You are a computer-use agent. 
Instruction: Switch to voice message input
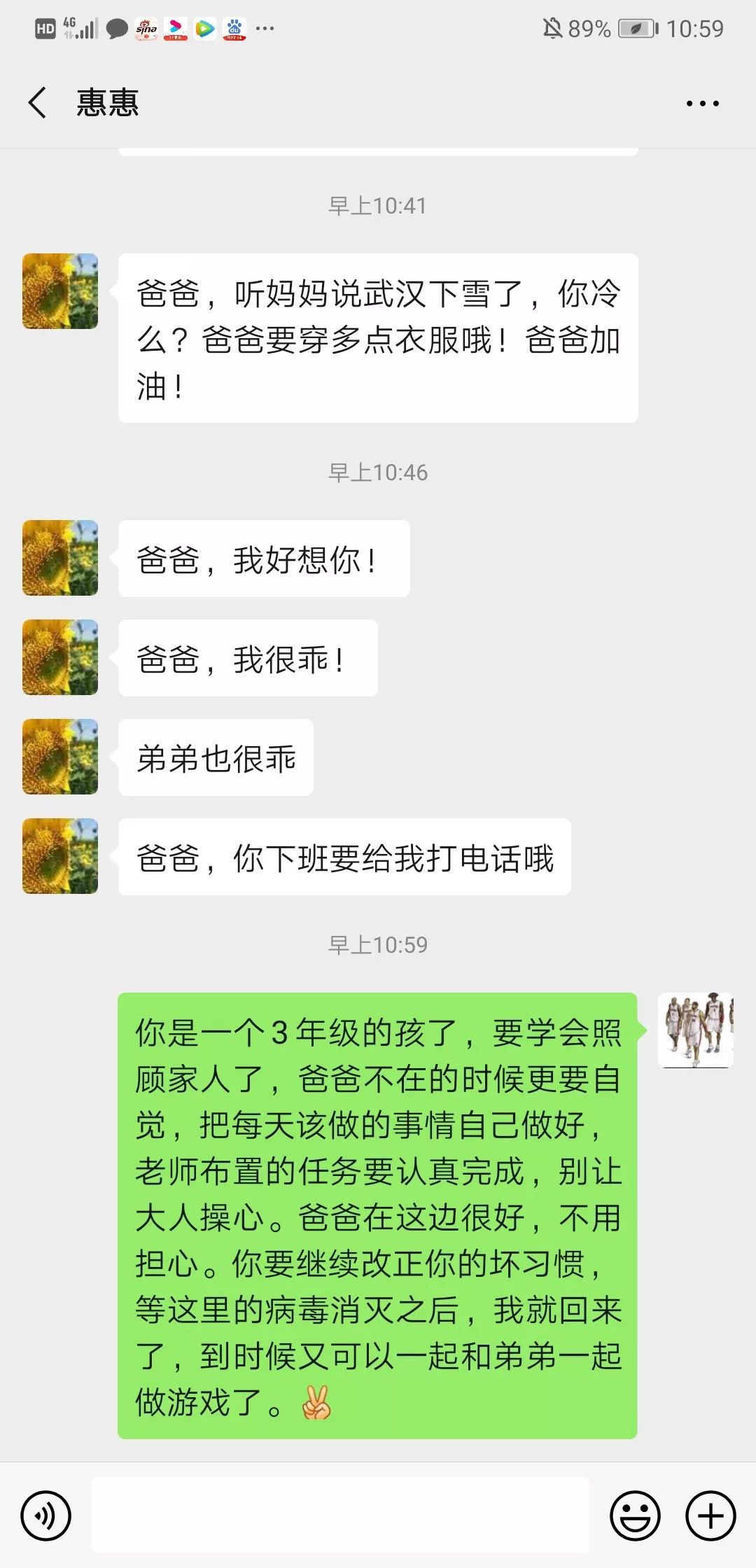click(46, 1516)
